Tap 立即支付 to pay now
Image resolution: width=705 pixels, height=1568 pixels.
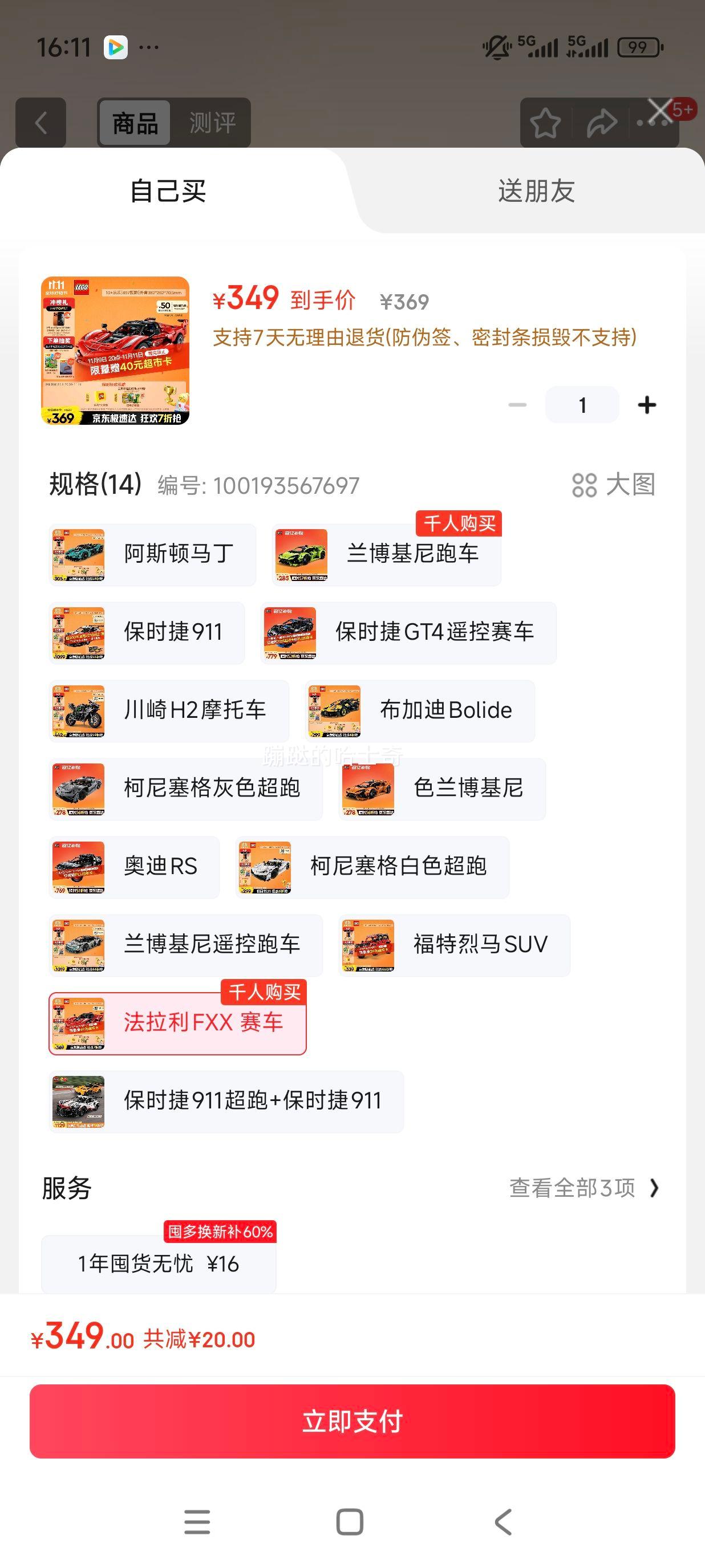(x=352, y=1421)
